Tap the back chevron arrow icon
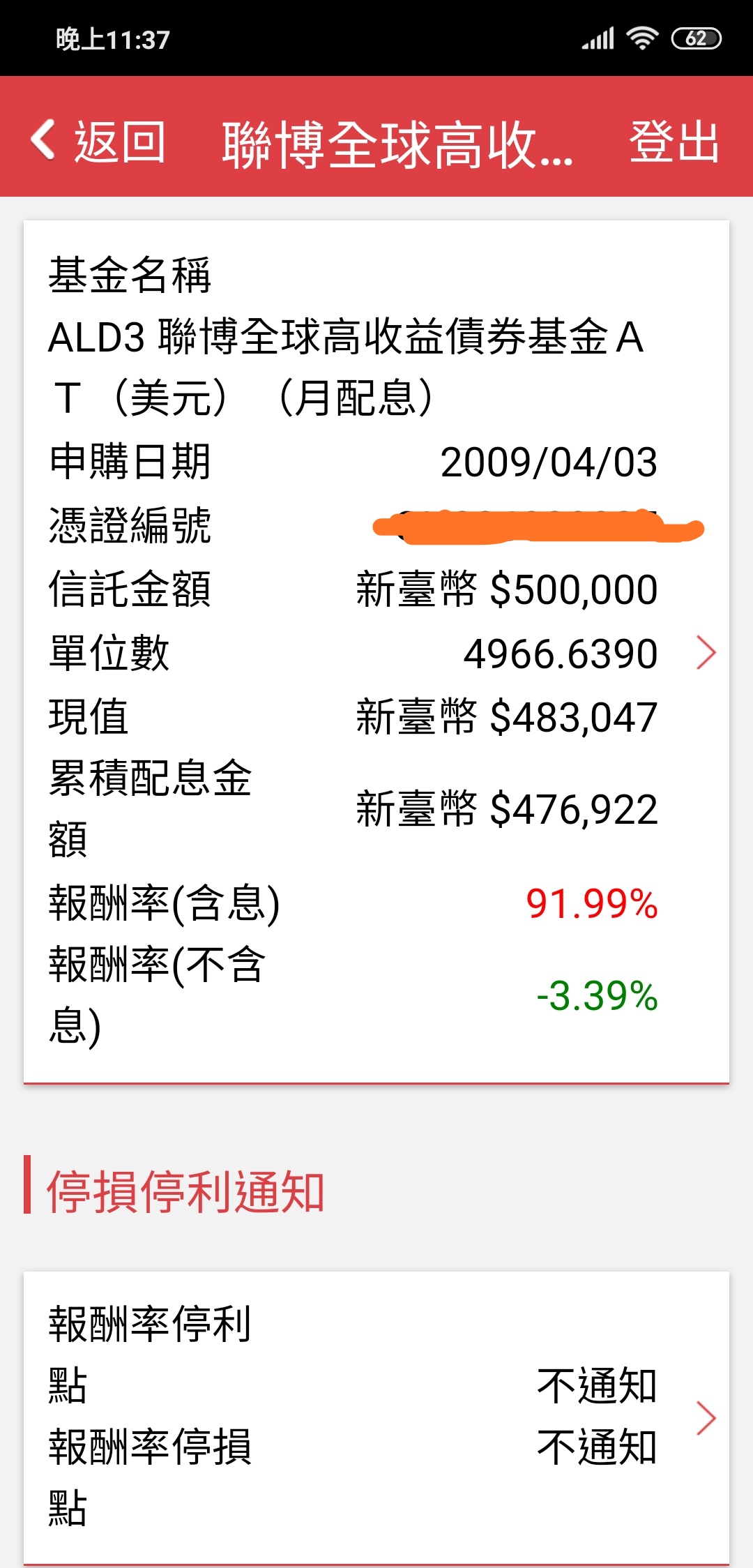The height and width of the screenshot is (1568, 753). (43, 143)
